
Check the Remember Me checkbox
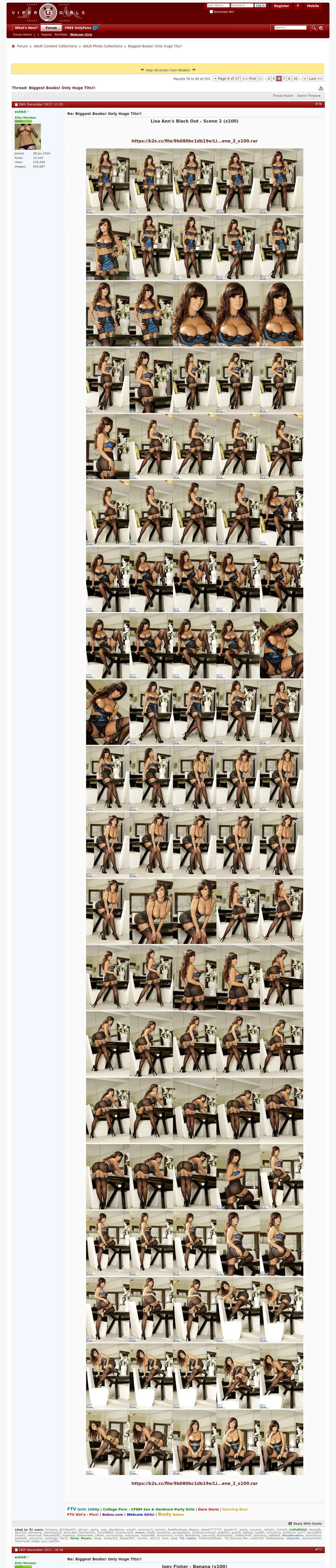pos(211,11)
